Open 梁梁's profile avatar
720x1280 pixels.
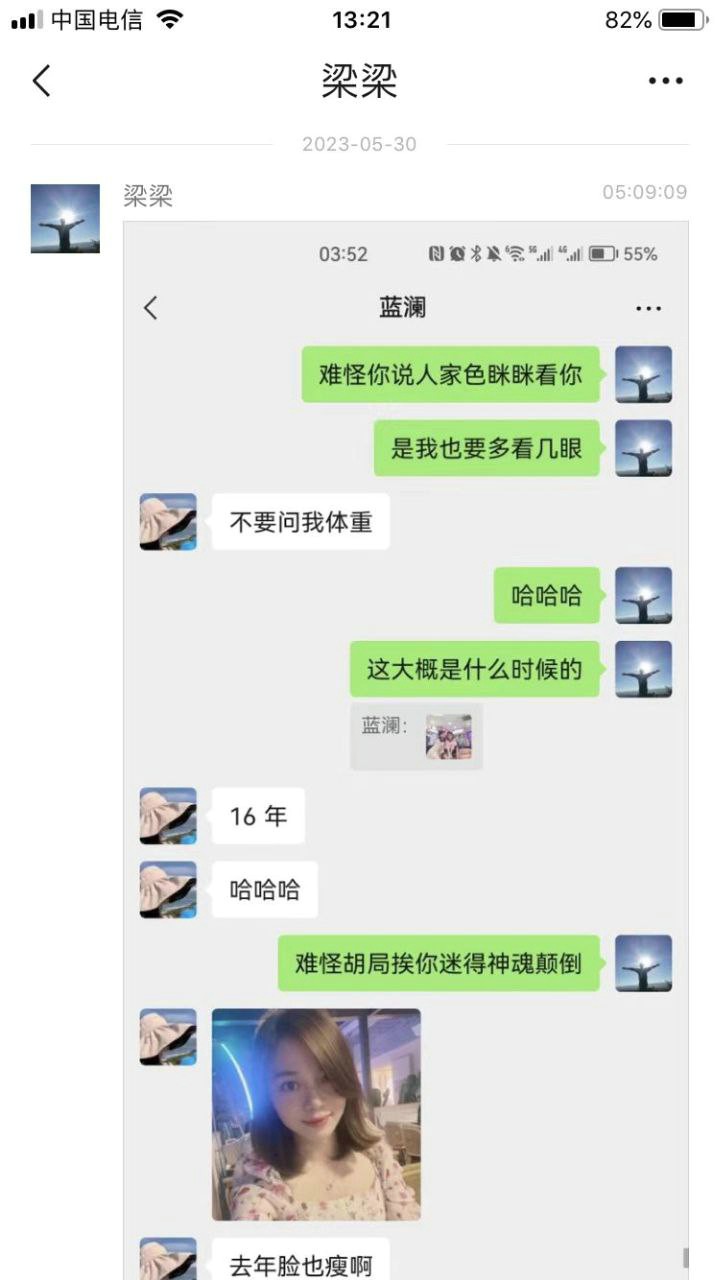point(65,218)
